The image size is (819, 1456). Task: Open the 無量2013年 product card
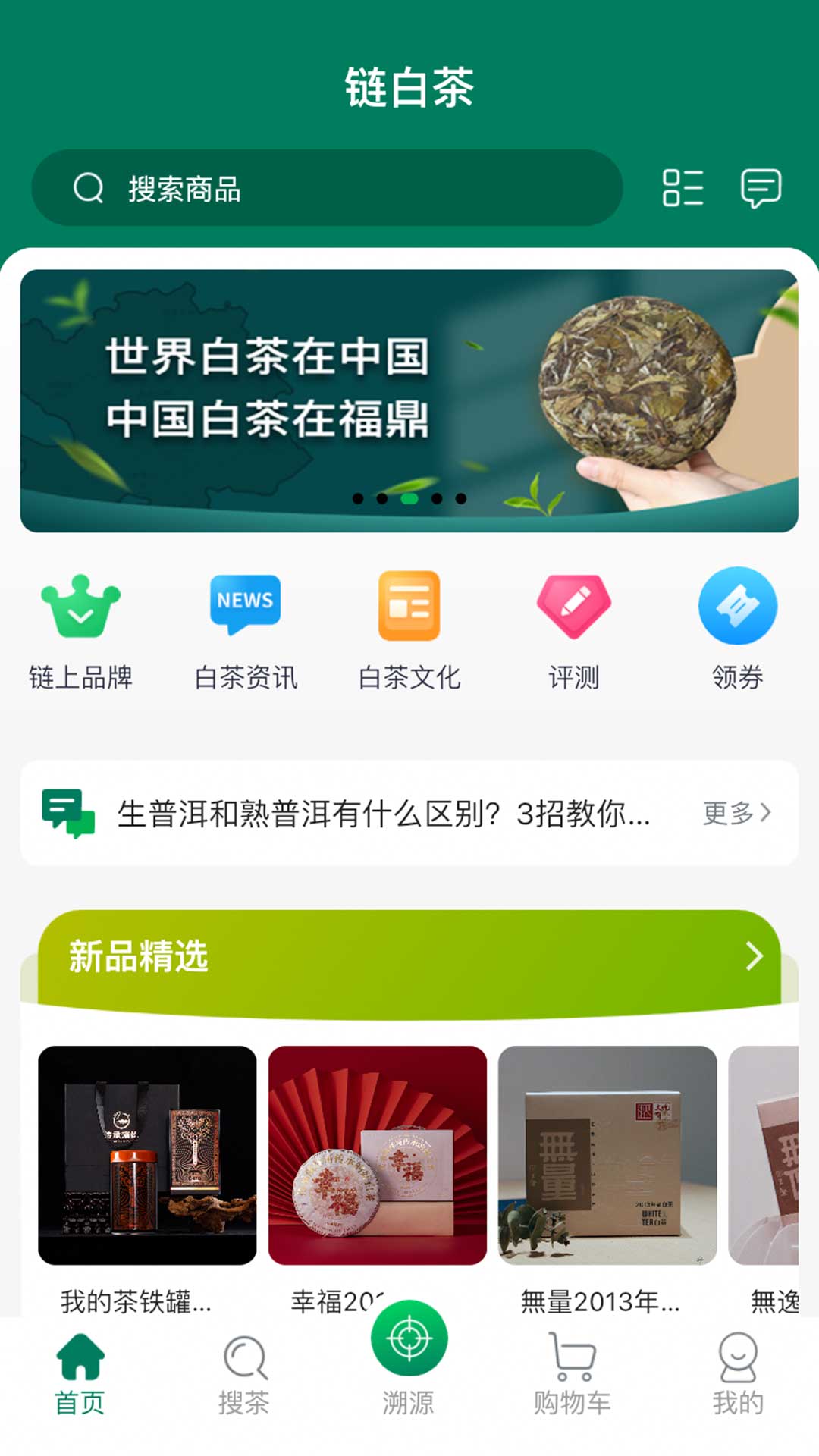point(607,1180)
